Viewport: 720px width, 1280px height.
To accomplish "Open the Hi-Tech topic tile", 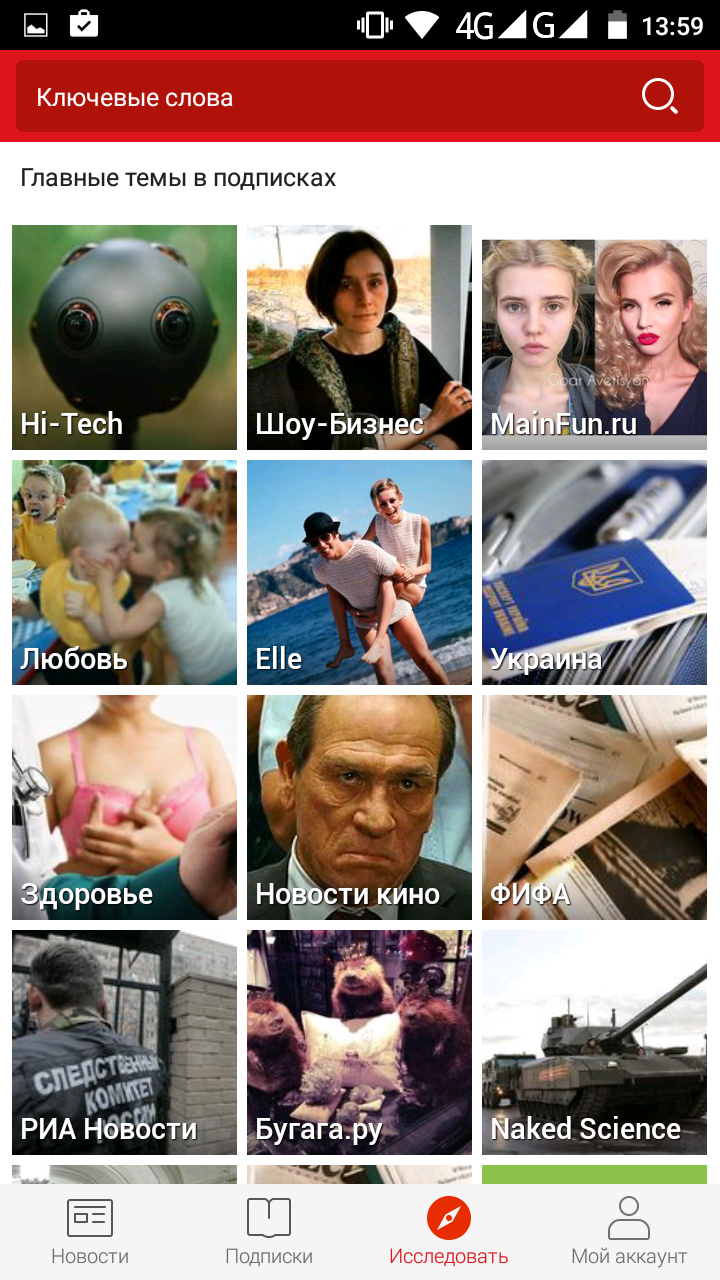I will click(x=124, y=337).
